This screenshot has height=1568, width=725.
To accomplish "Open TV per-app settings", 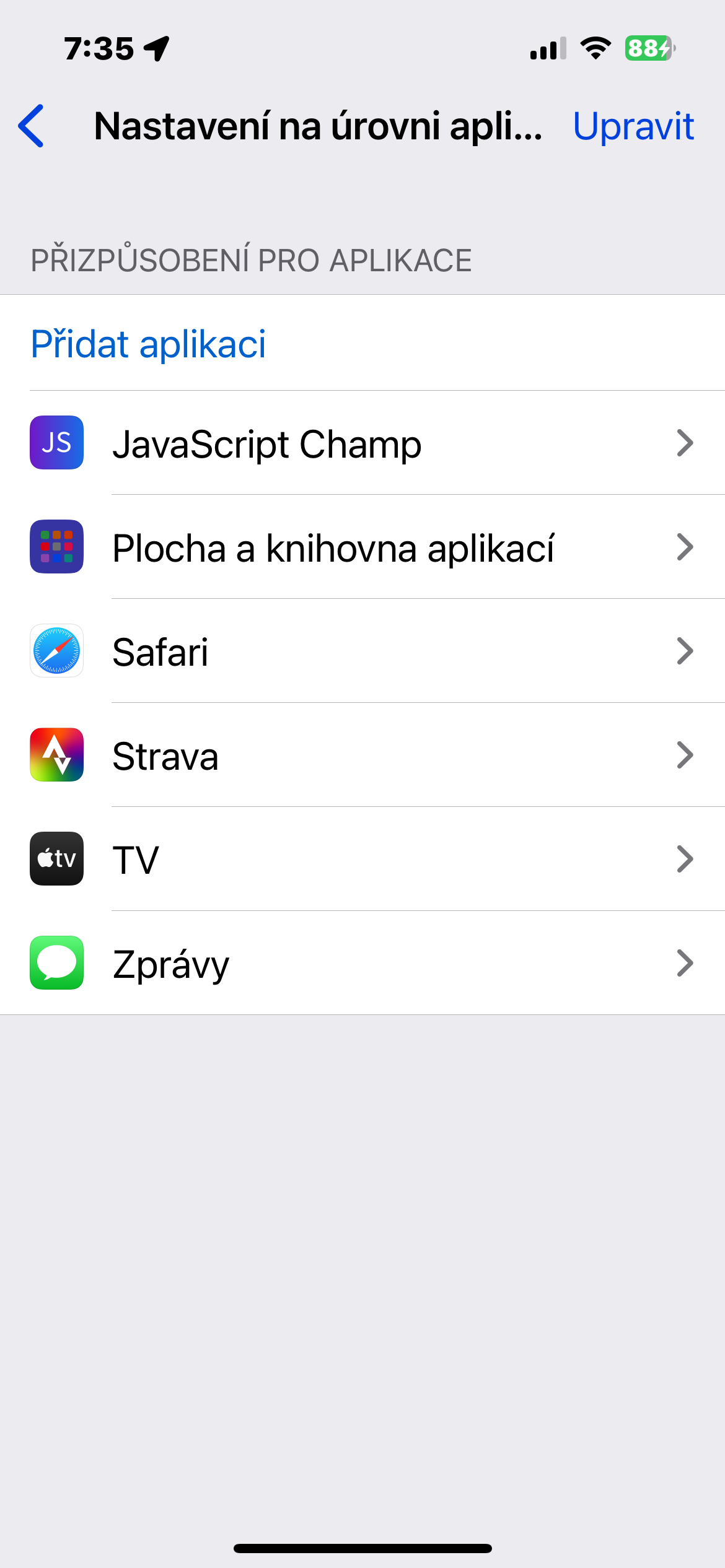I will click(362, 860).
